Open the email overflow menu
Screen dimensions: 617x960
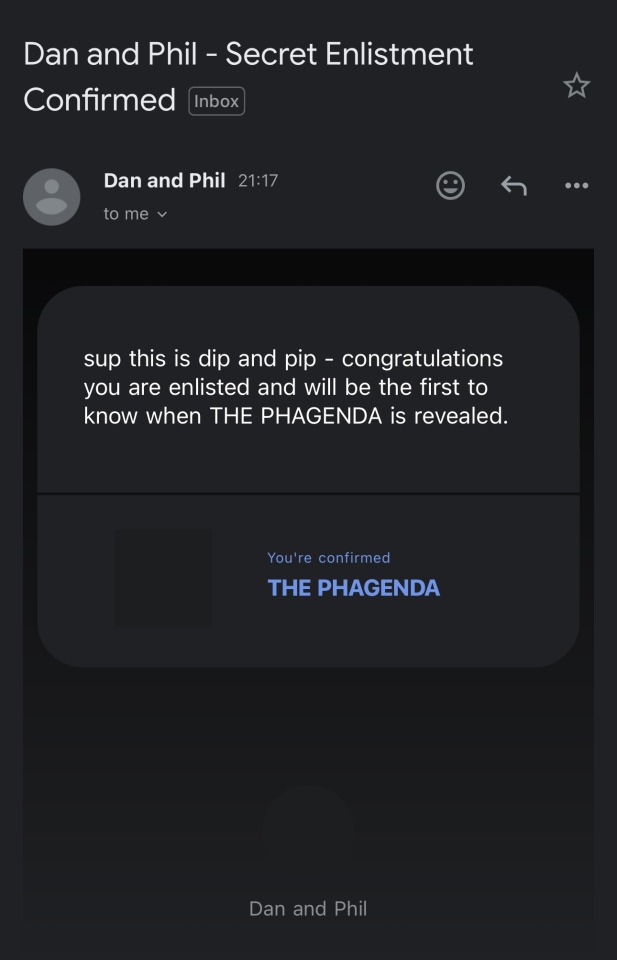tap(576, 185)
